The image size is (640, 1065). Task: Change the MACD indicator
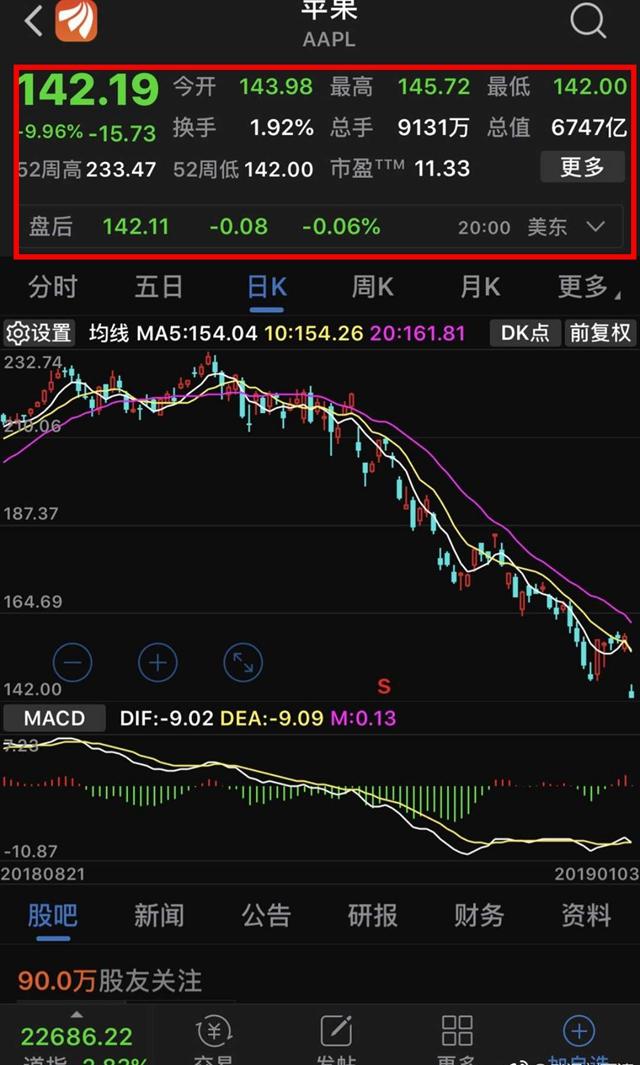(x=54, y=719)
